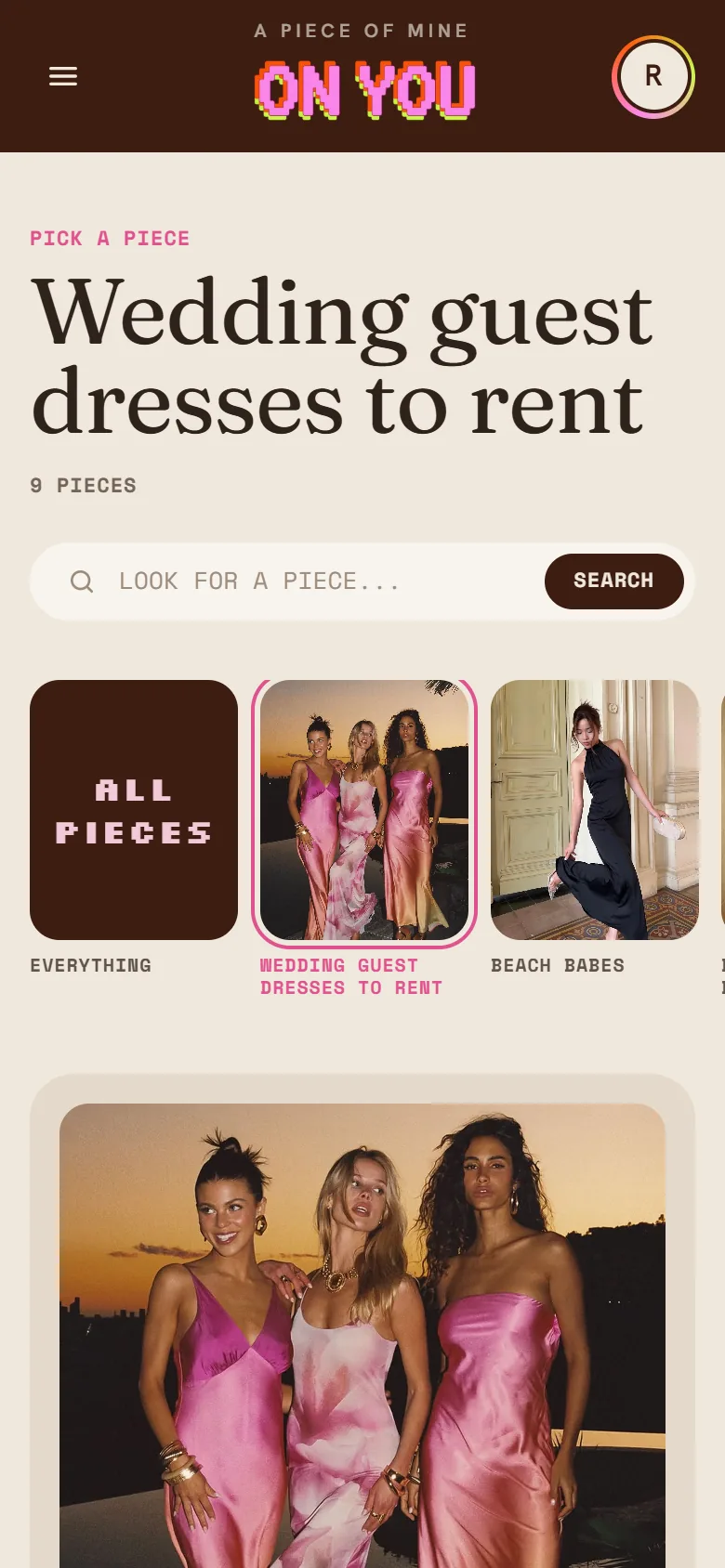Browse the Beach Babes category

click(595, 810)
